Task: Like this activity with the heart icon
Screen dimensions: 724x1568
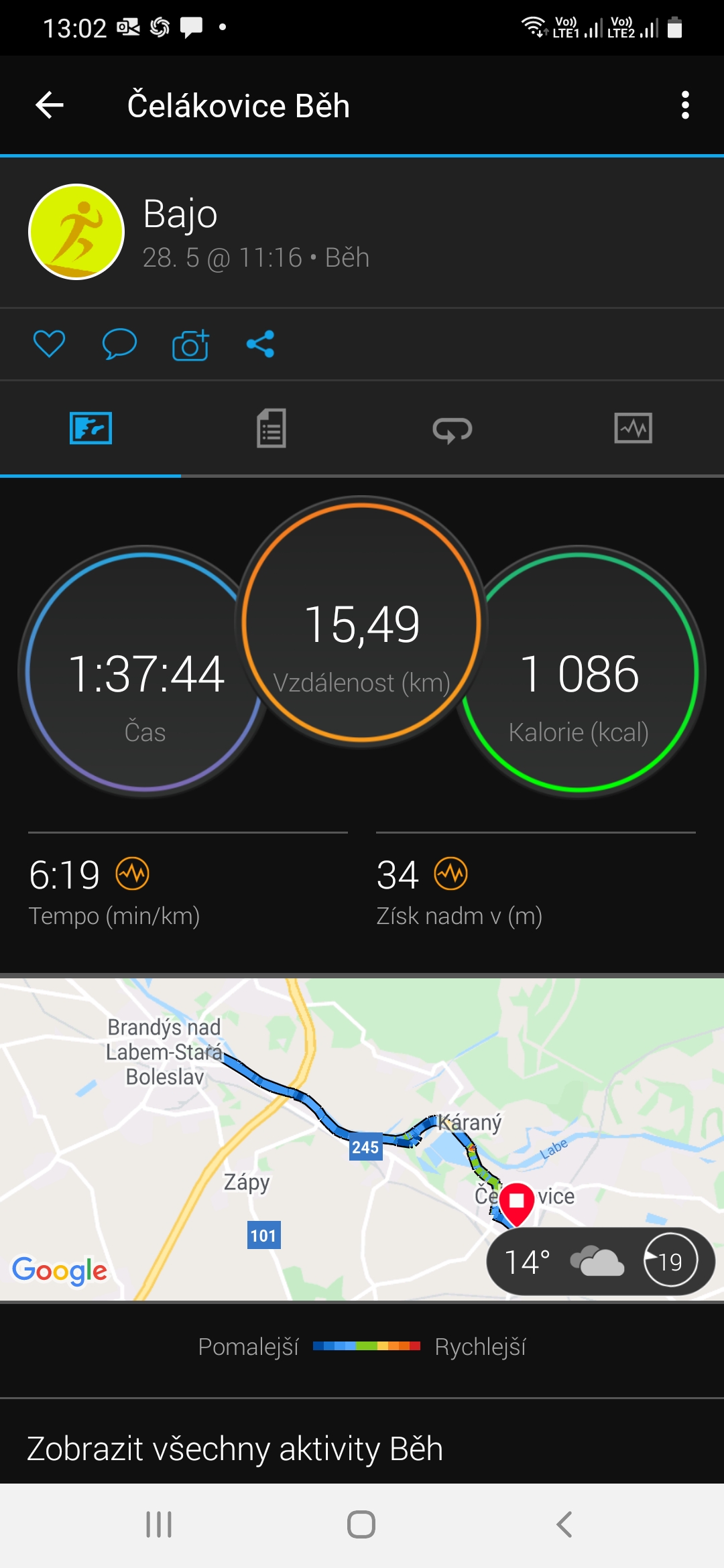Action: click(x=49, y=344)
